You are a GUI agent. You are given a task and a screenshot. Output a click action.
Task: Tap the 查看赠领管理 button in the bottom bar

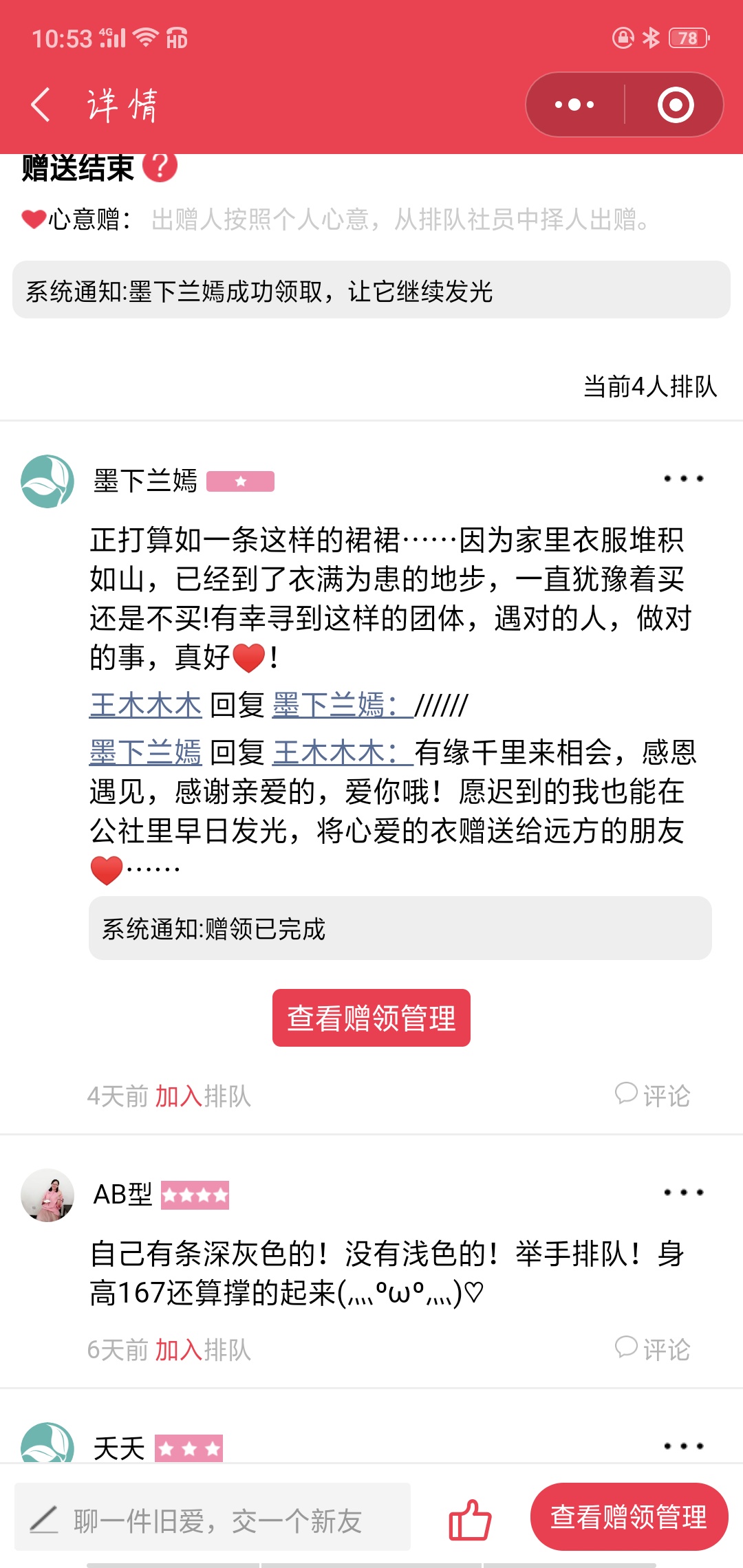pyautogui.click(x=629, y=1517)
